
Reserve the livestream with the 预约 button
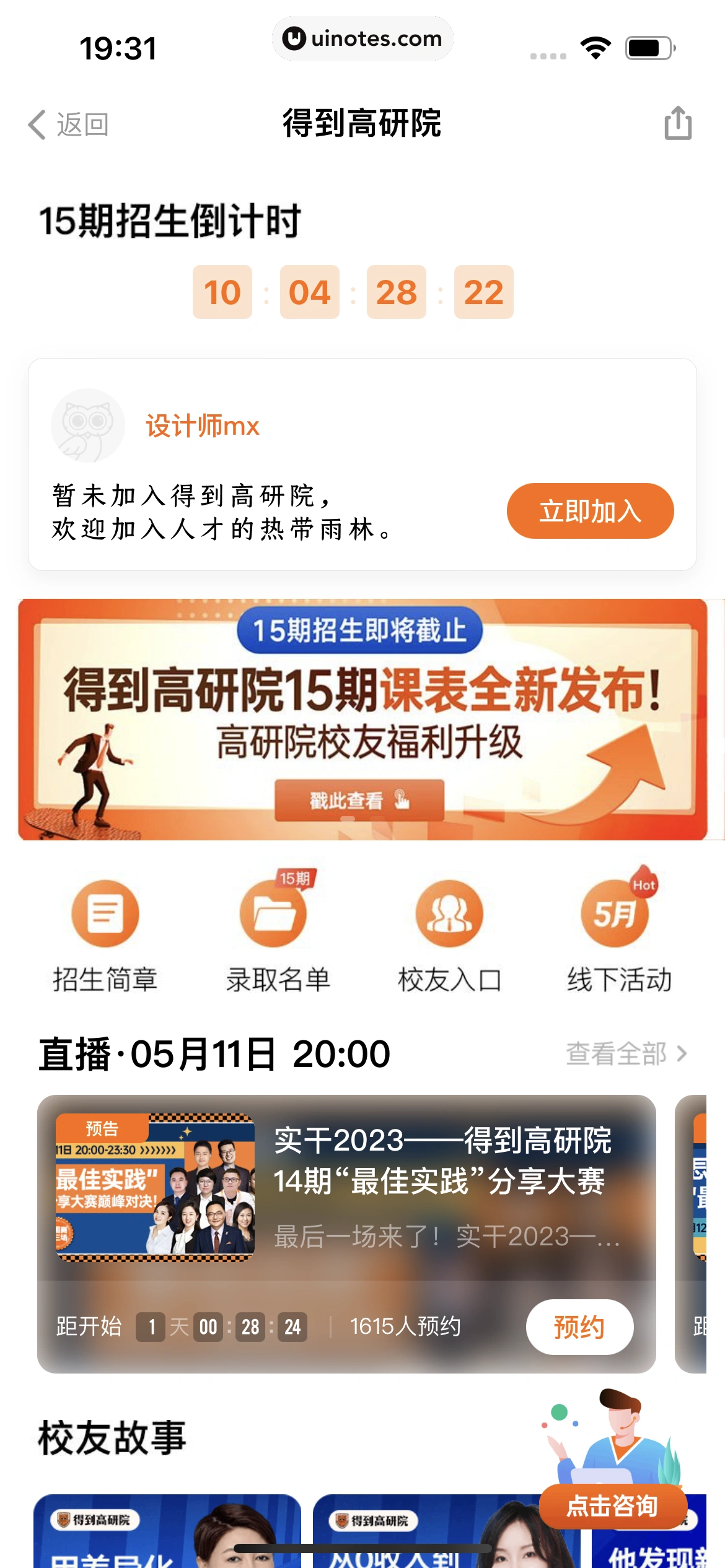579,1326
